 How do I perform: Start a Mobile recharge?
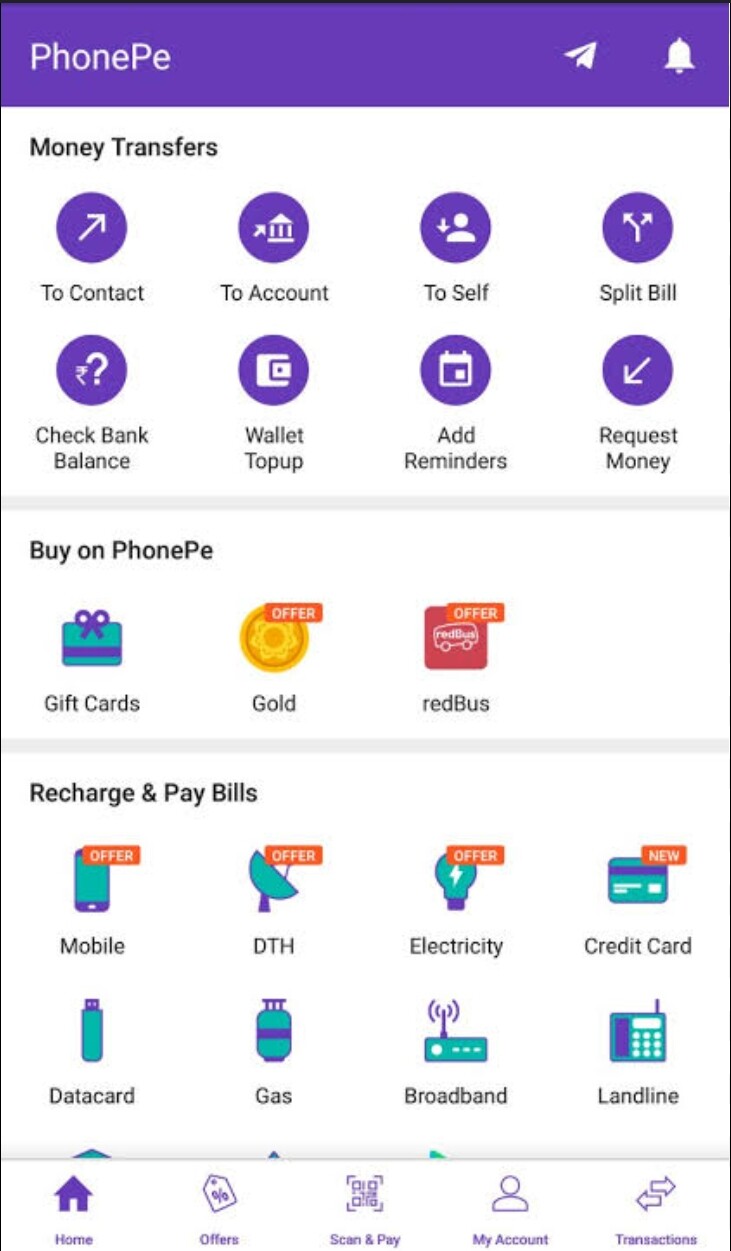pos(92,882)
